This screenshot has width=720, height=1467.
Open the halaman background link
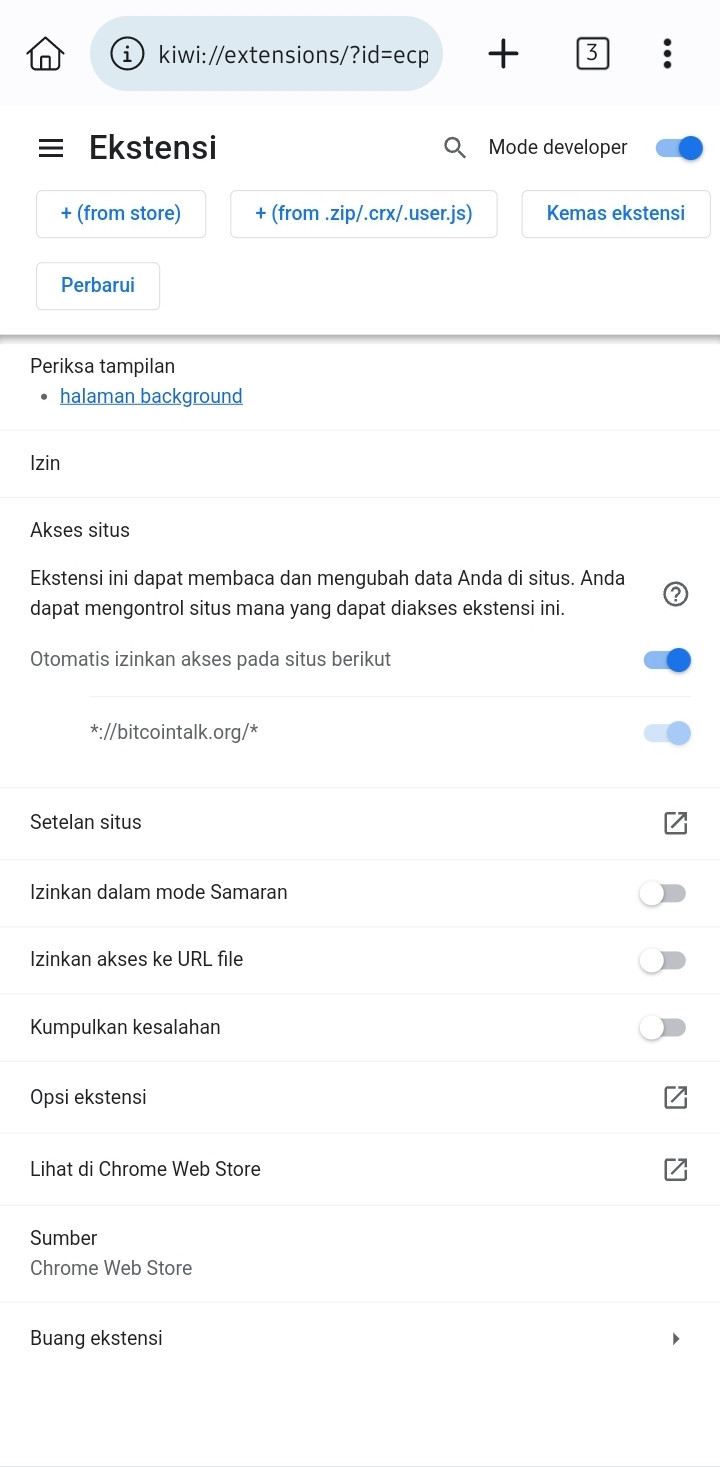pyautogui.click(x=151, y=396)
